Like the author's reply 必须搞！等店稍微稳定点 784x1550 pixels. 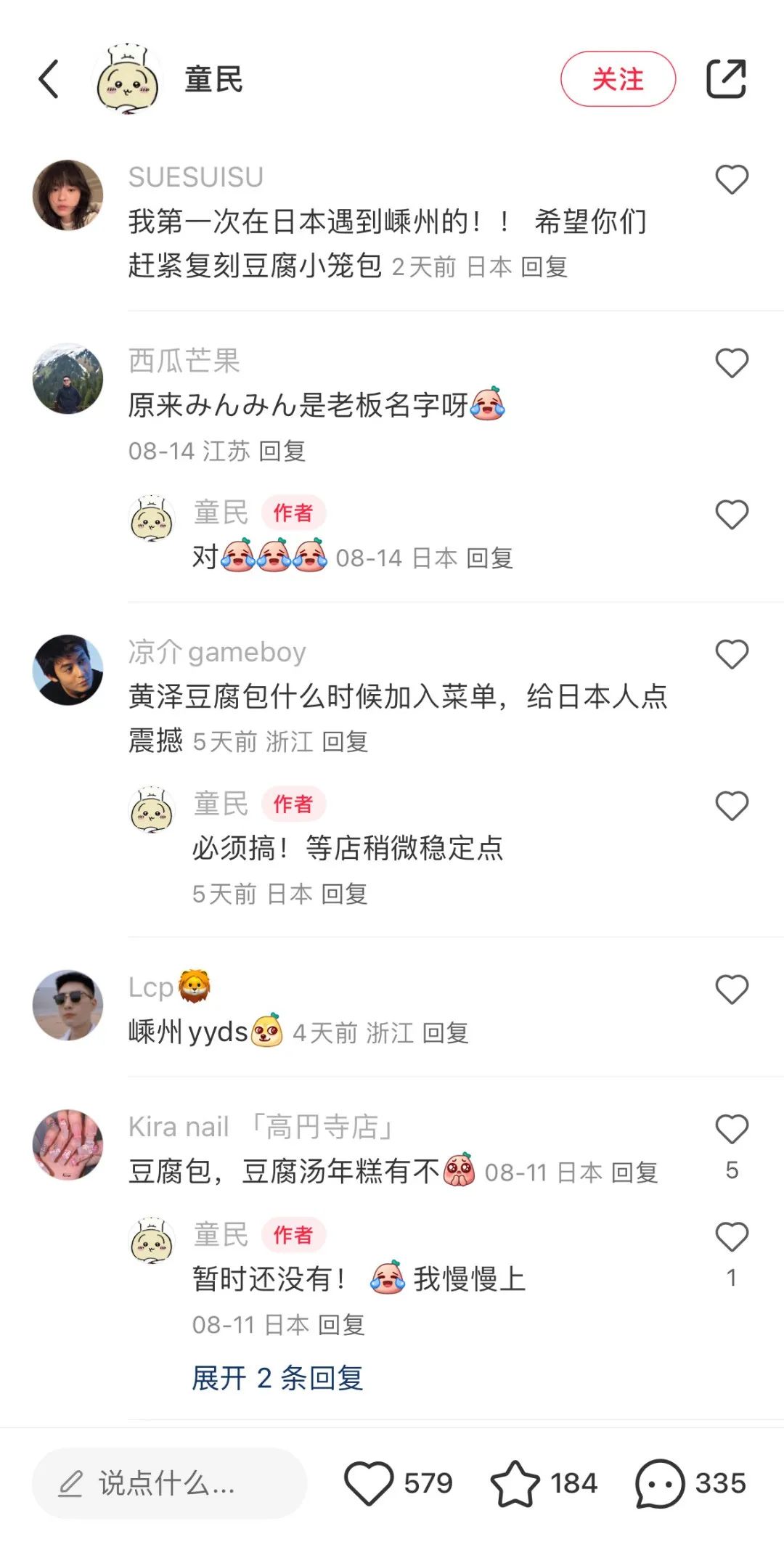tap(732, 806)
